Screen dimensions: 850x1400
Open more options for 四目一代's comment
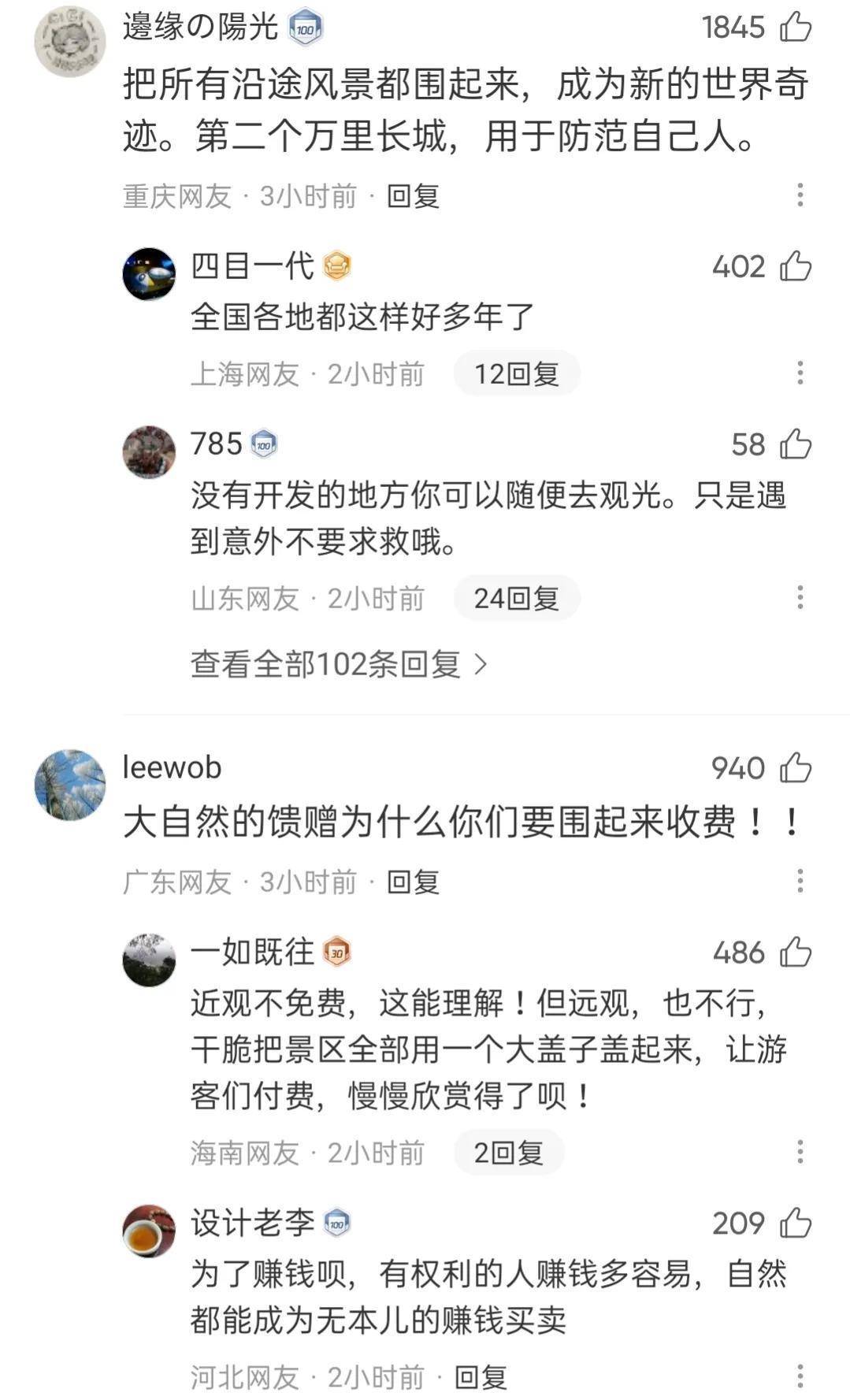coord(800,373)
